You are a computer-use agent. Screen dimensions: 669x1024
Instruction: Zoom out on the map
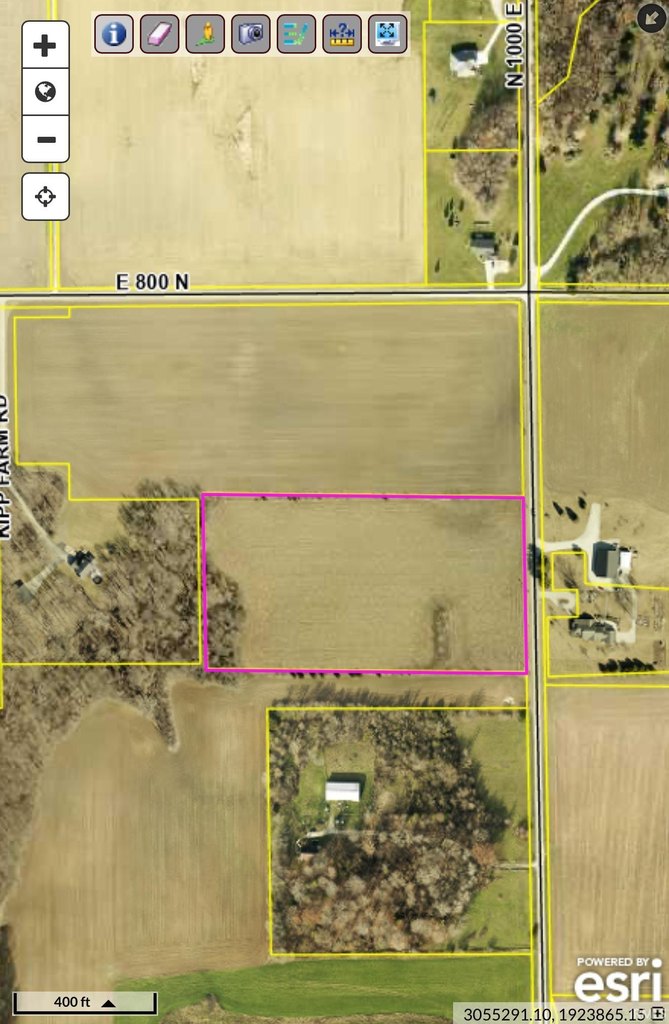(45, 139)
